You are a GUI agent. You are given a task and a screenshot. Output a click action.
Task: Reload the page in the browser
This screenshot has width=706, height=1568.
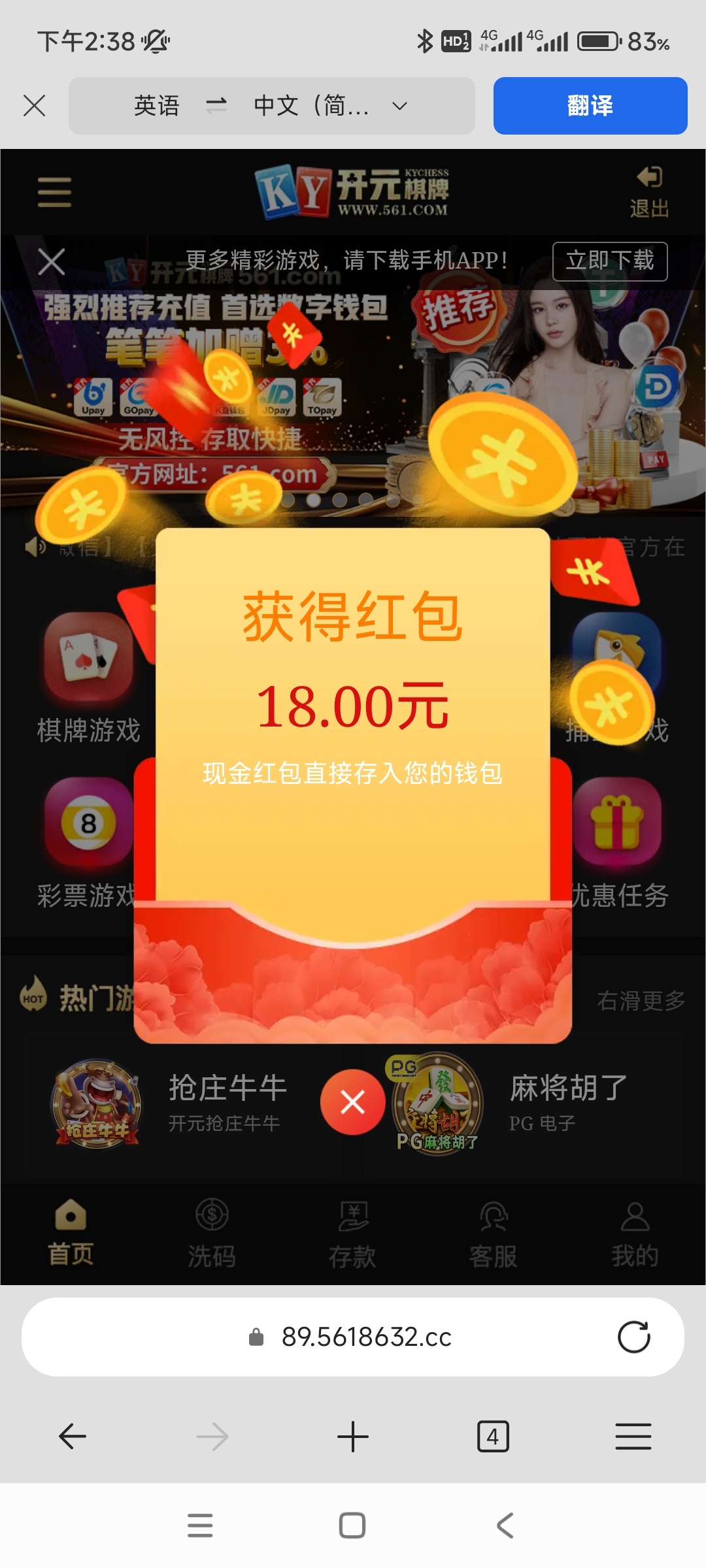tap(633, 1337)
